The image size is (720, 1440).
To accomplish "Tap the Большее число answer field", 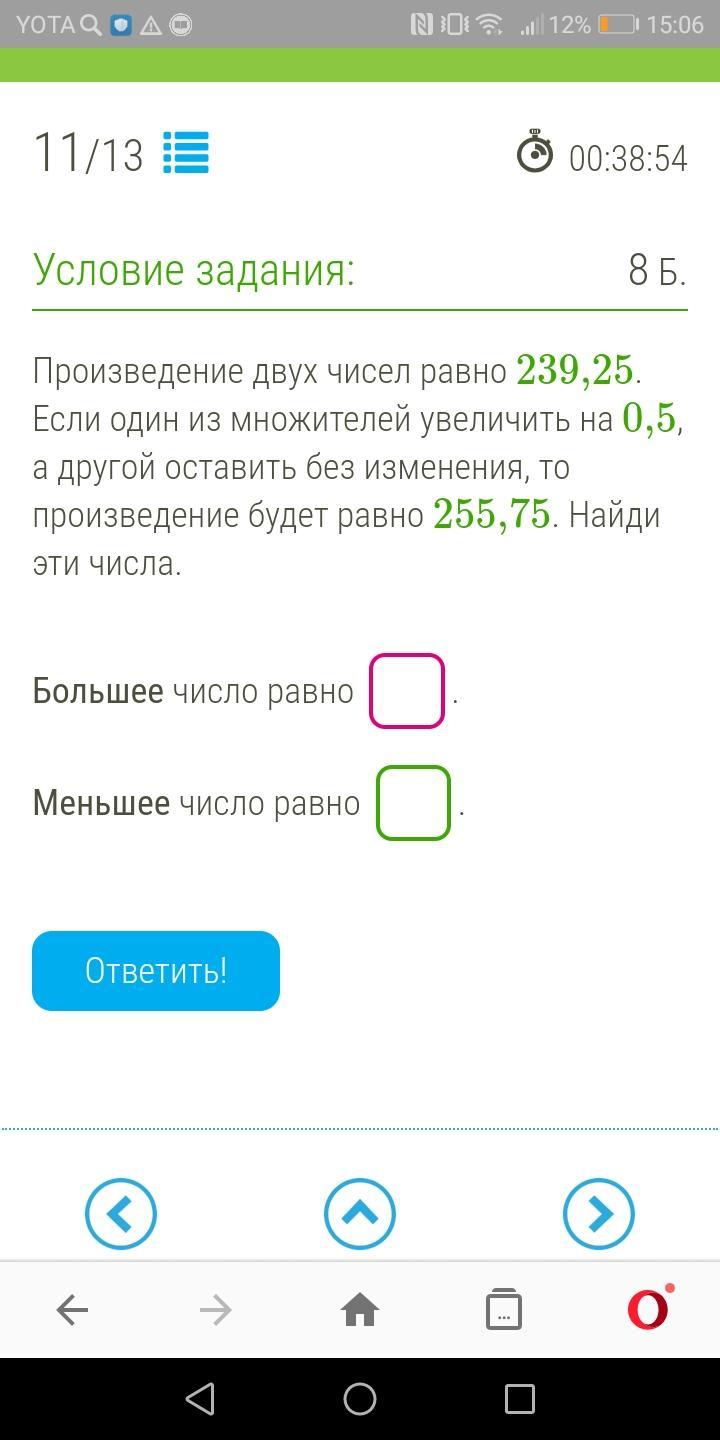I will tap(407, 691).
